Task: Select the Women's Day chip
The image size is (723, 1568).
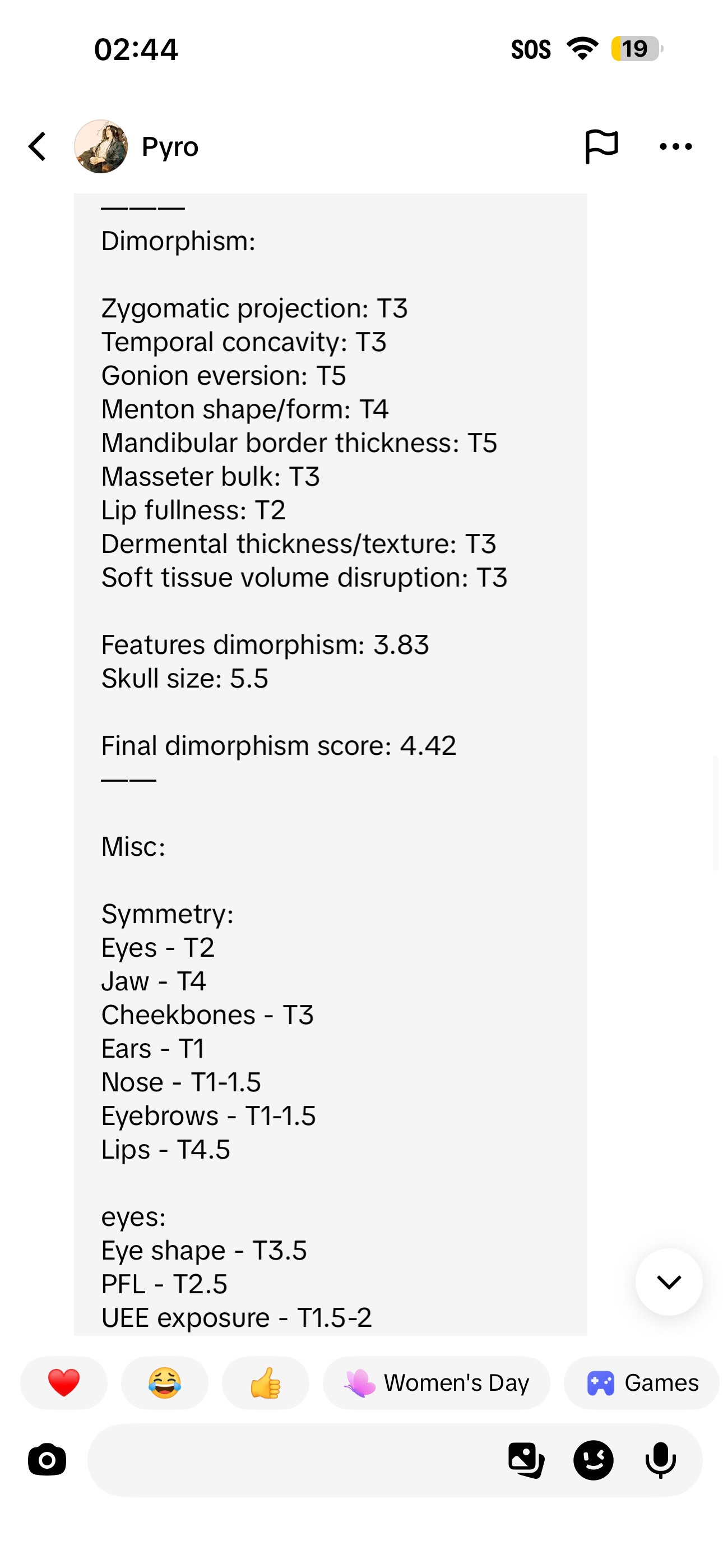Action: coord(437,1382)
